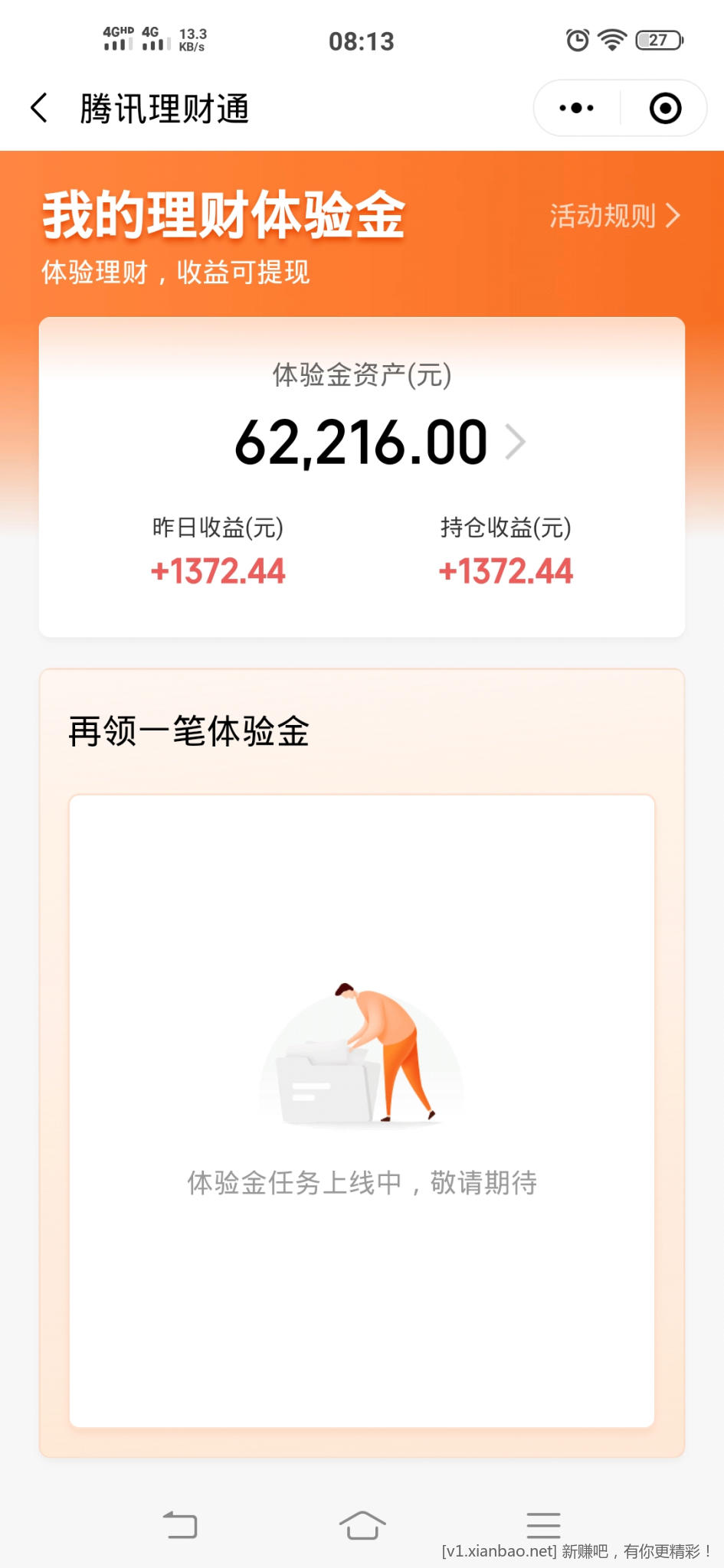Open the system recent apps menu
724x1568 pixels.
tap(543, 1524)
